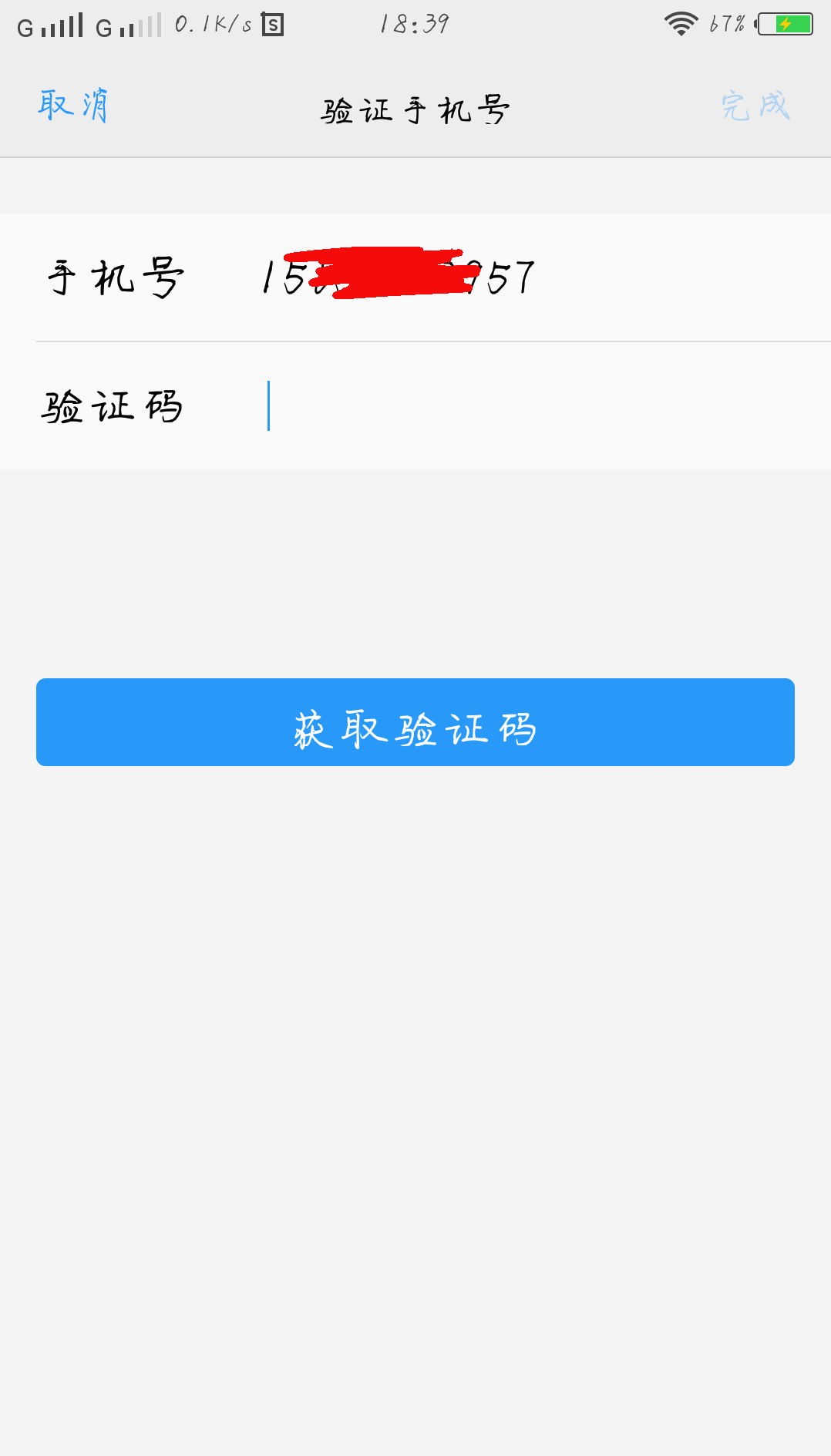
Task: Tap the 'S' notification icon in status bar
Action: click(x=271, y=23)
